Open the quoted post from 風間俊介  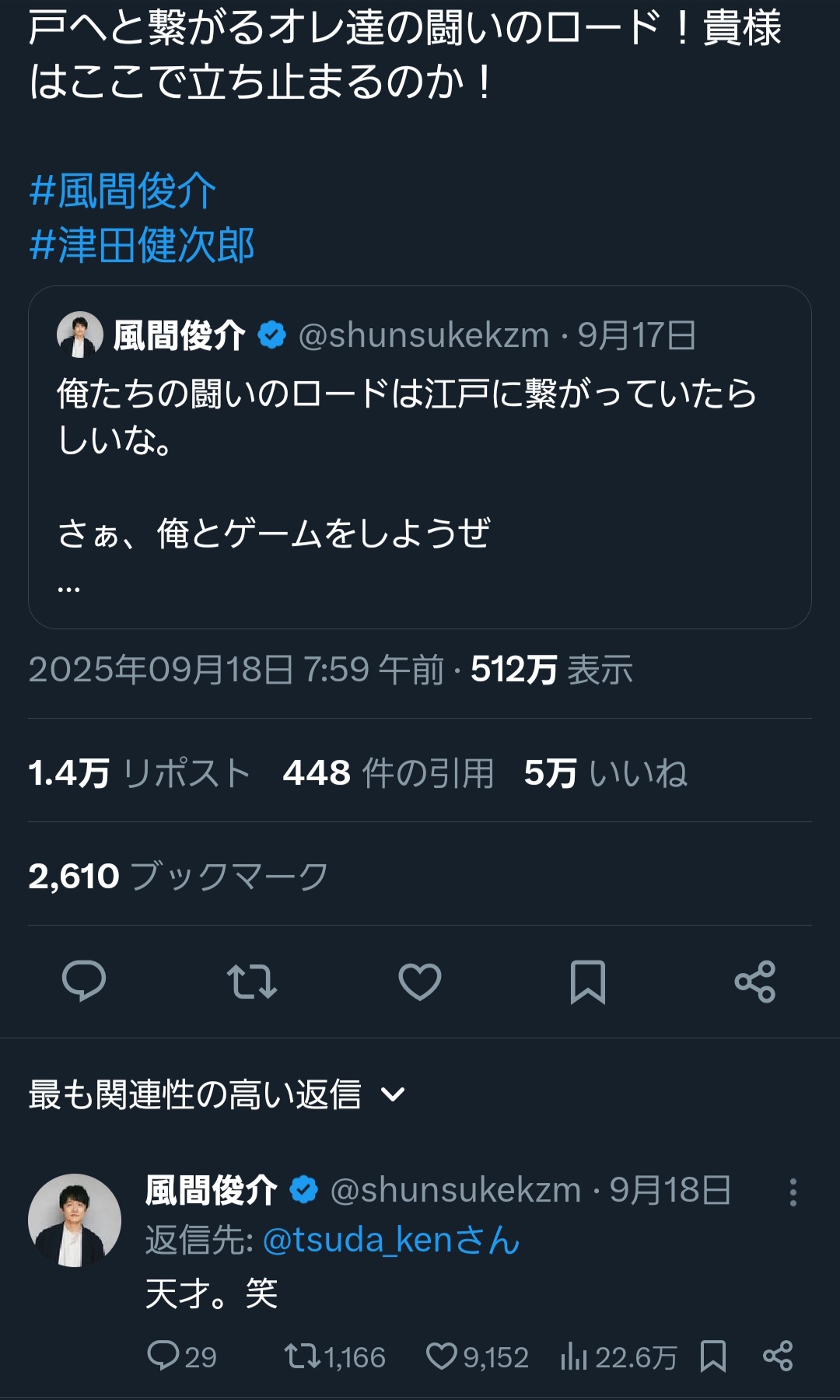(420, 457)
